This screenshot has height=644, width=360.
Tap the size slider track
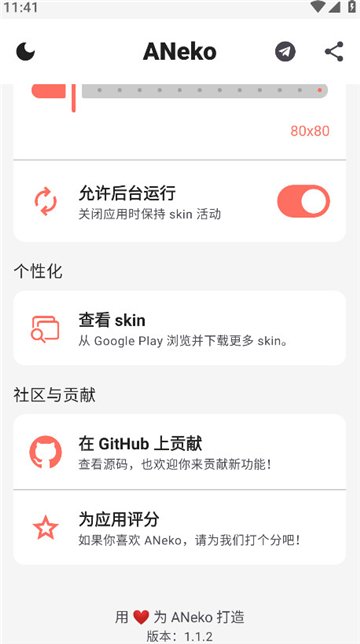pos(180,91)
